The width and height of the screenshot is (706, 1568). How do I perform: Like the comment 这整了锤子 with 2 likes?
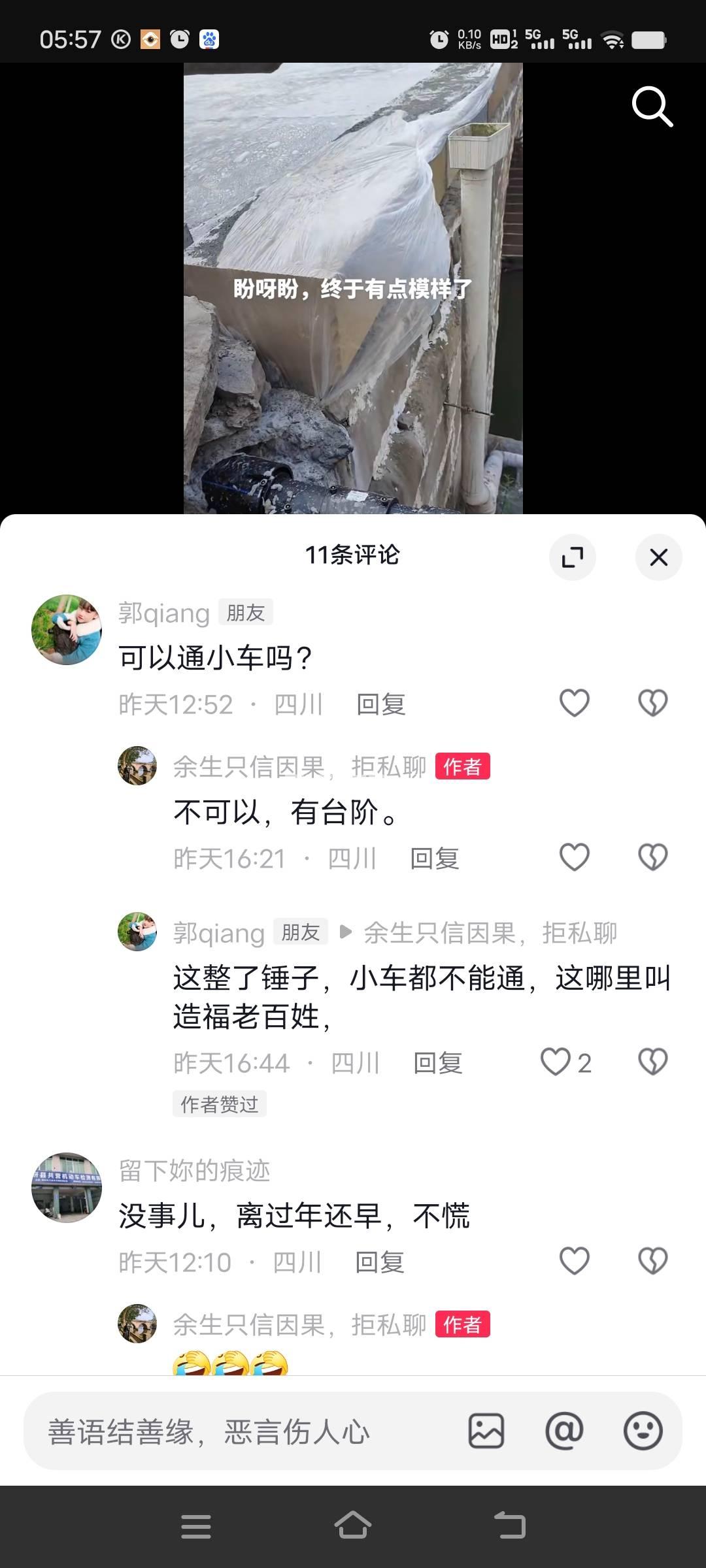(556, 1062)
